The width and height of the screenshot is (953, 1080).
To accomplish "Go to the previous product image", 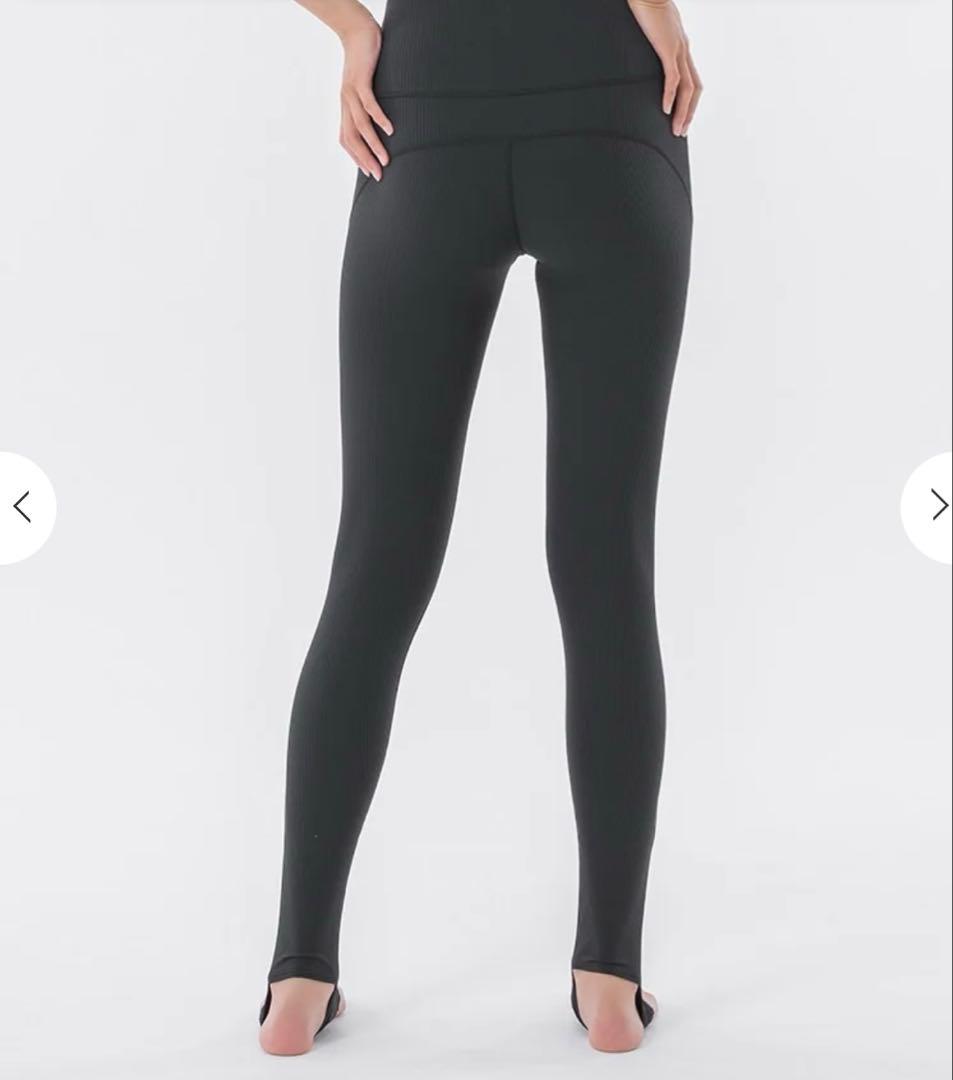I will pyautogui.click(x=23, y=507).
